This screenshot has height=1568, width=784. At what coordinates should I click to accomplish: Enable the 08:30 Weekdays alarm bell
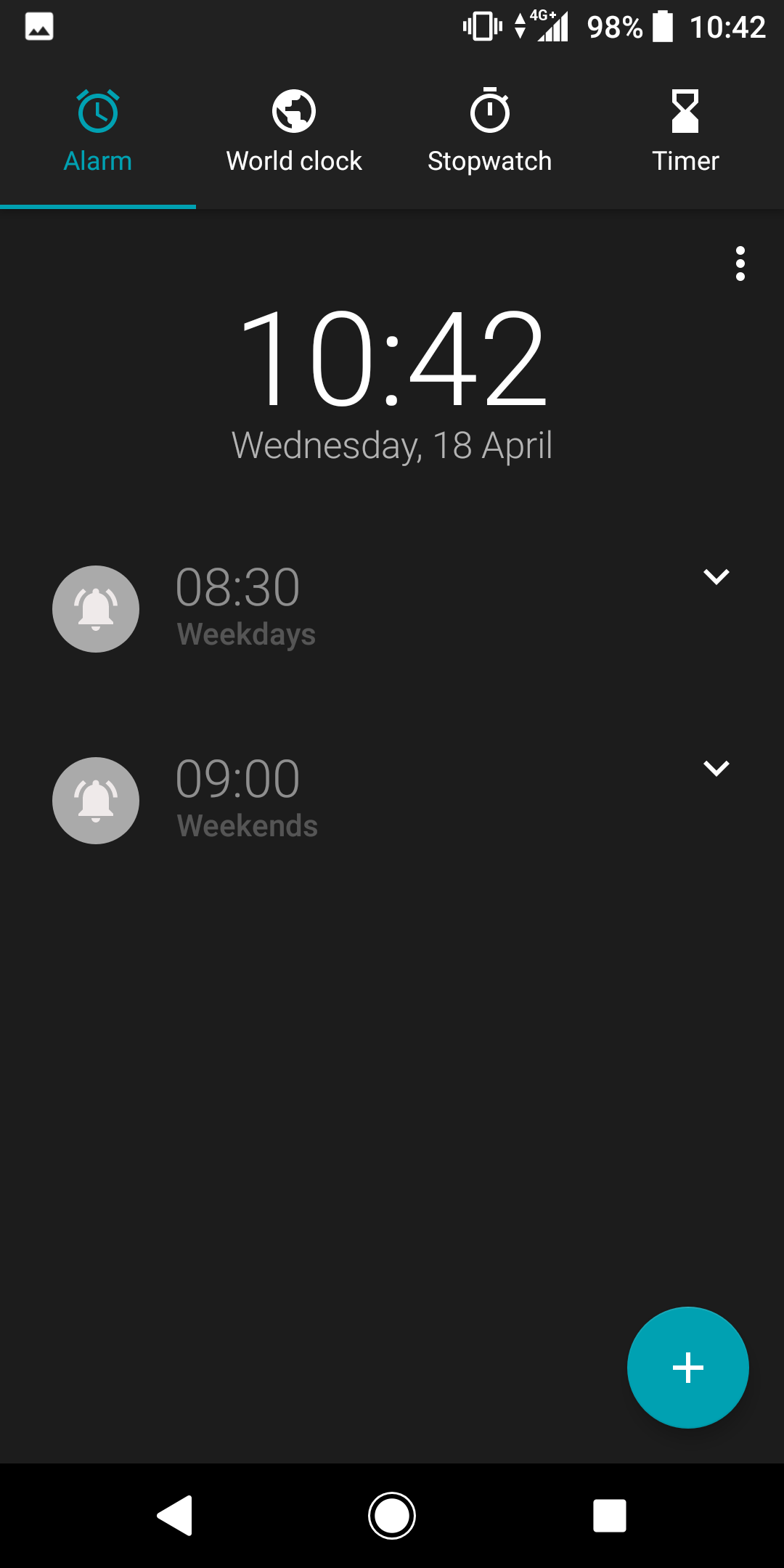(96, 609)
